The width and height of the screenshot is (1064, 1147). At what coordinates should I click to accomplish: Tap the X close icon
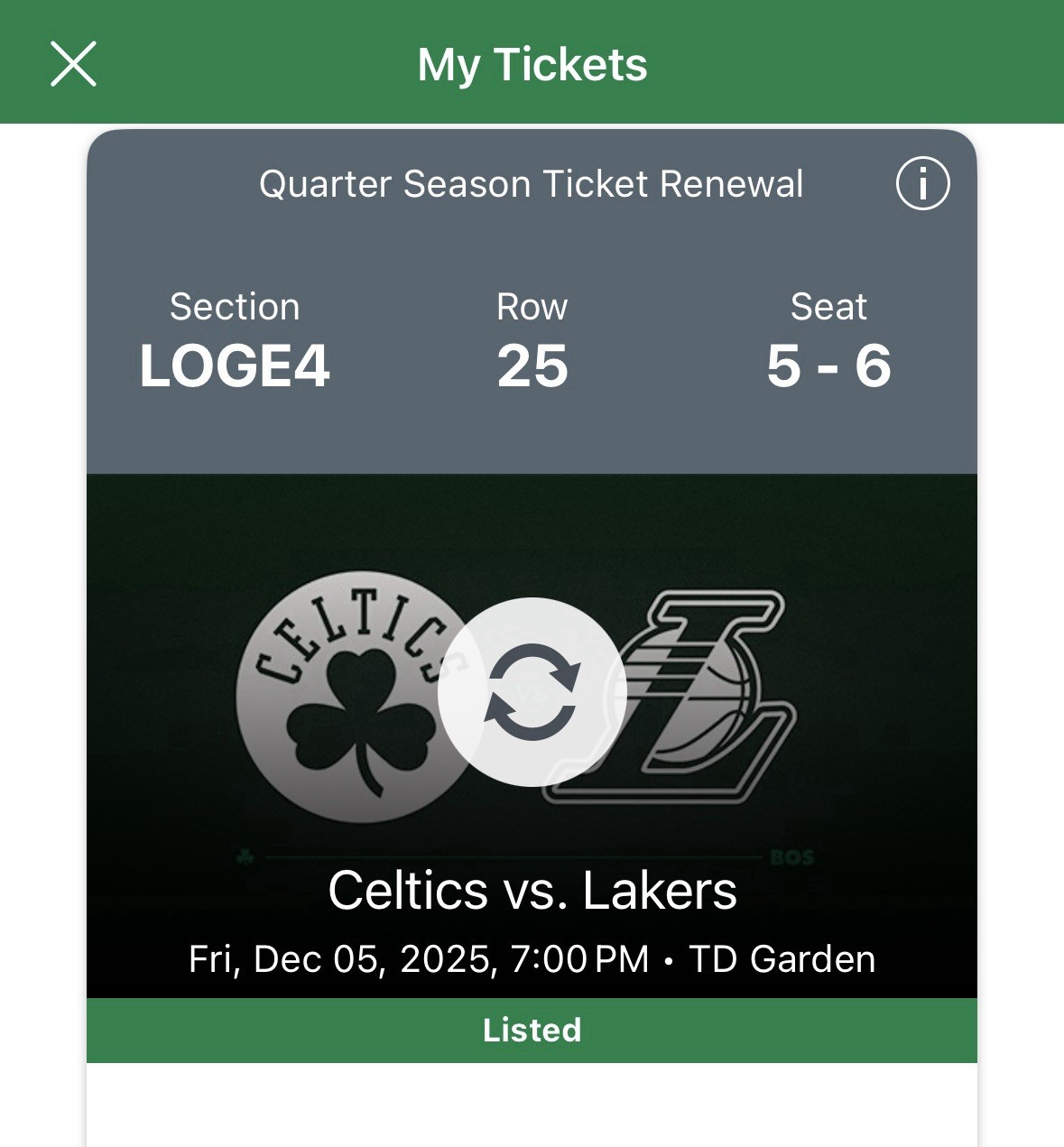coord(73,63)
